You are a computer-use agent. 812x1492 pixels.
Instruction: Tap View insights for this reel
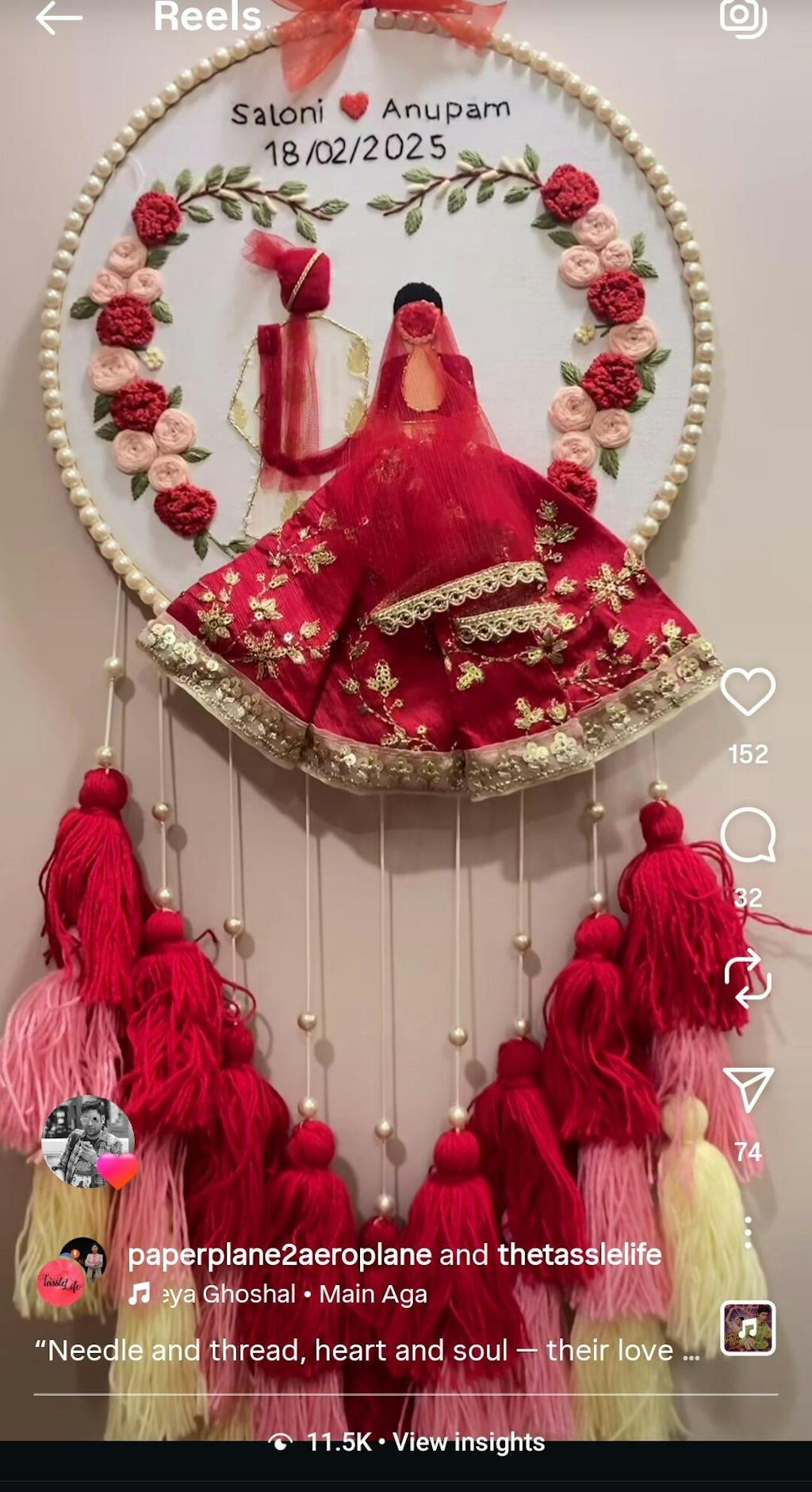click(468, 1441)
